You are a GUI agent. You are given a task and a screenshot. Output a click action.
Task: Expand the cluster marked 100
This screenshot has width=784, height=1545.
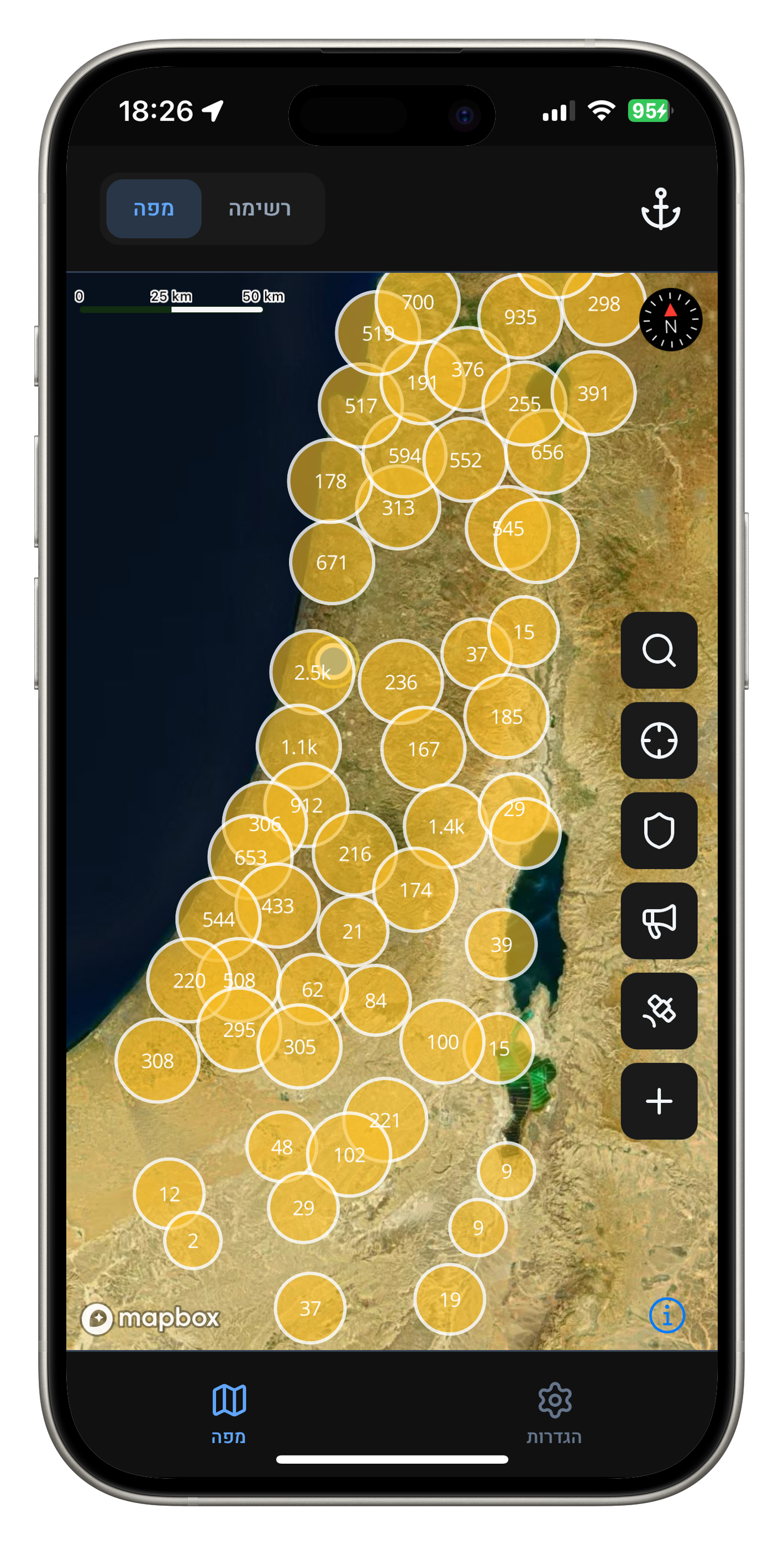(443, 1042)
